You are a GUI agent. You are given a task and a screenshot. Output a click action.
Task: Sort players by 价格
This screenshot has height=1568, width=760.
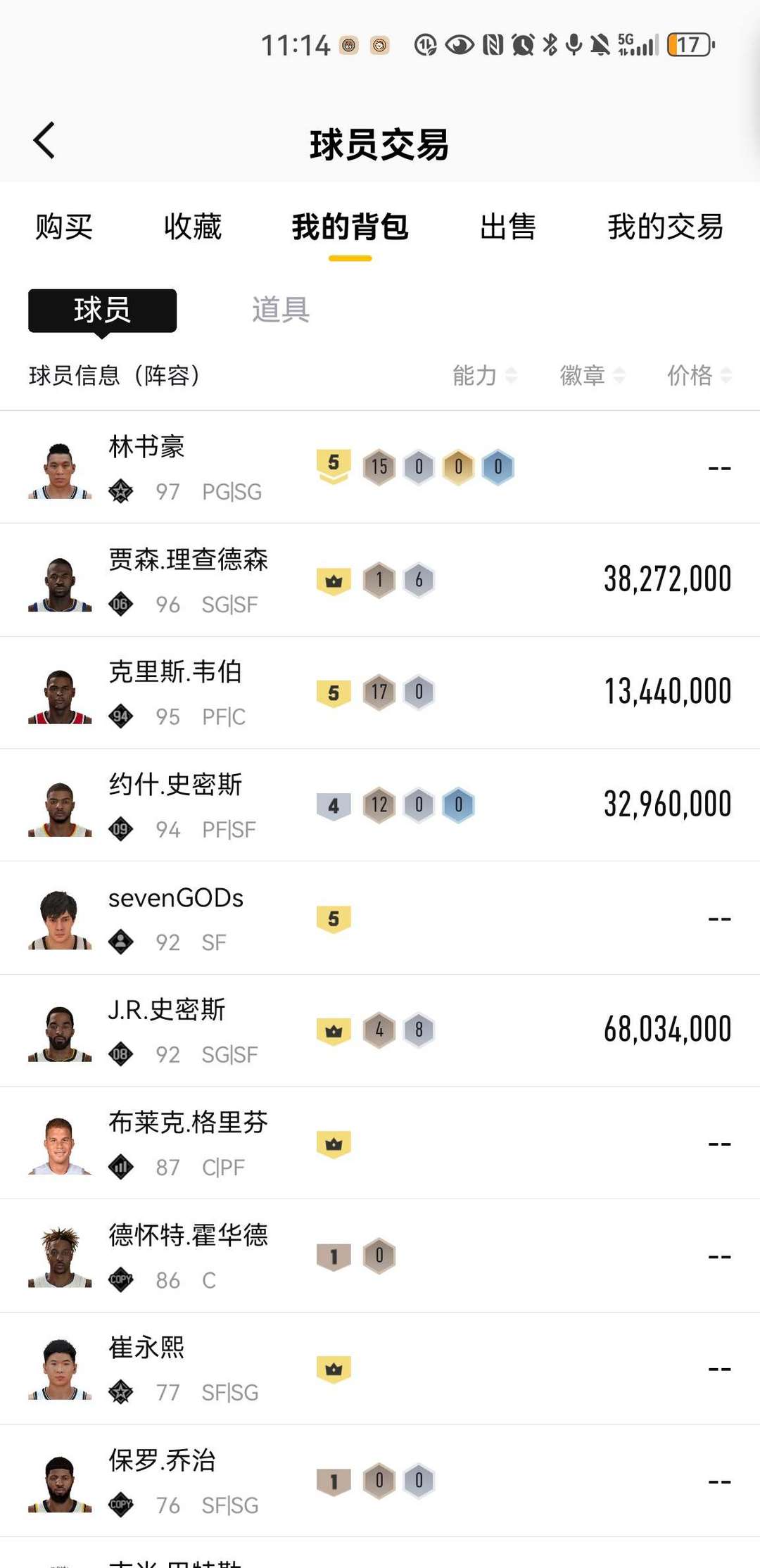click(699, 376)
